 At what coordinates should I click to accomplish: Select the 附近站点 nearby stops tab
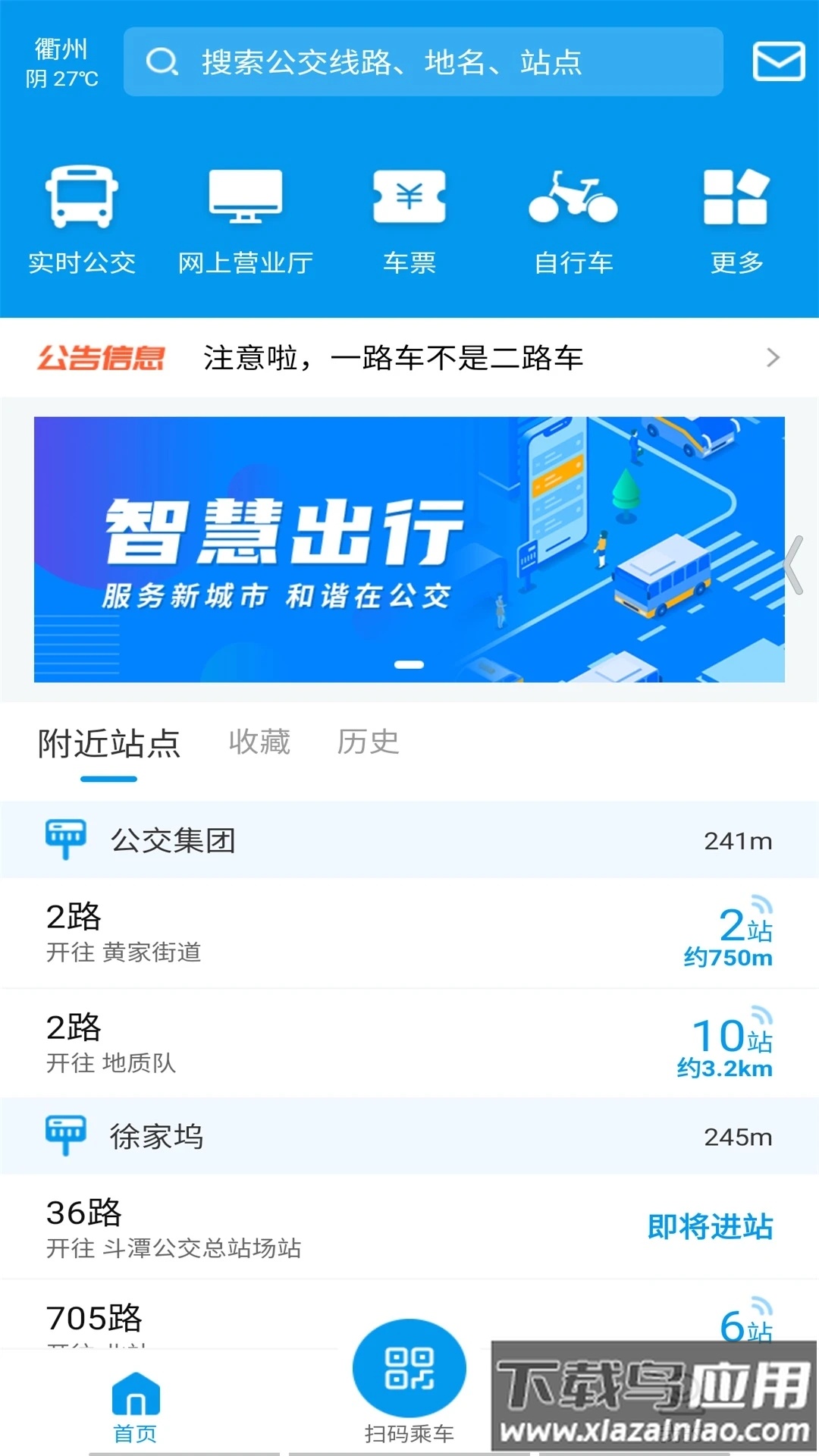(106, 743)
